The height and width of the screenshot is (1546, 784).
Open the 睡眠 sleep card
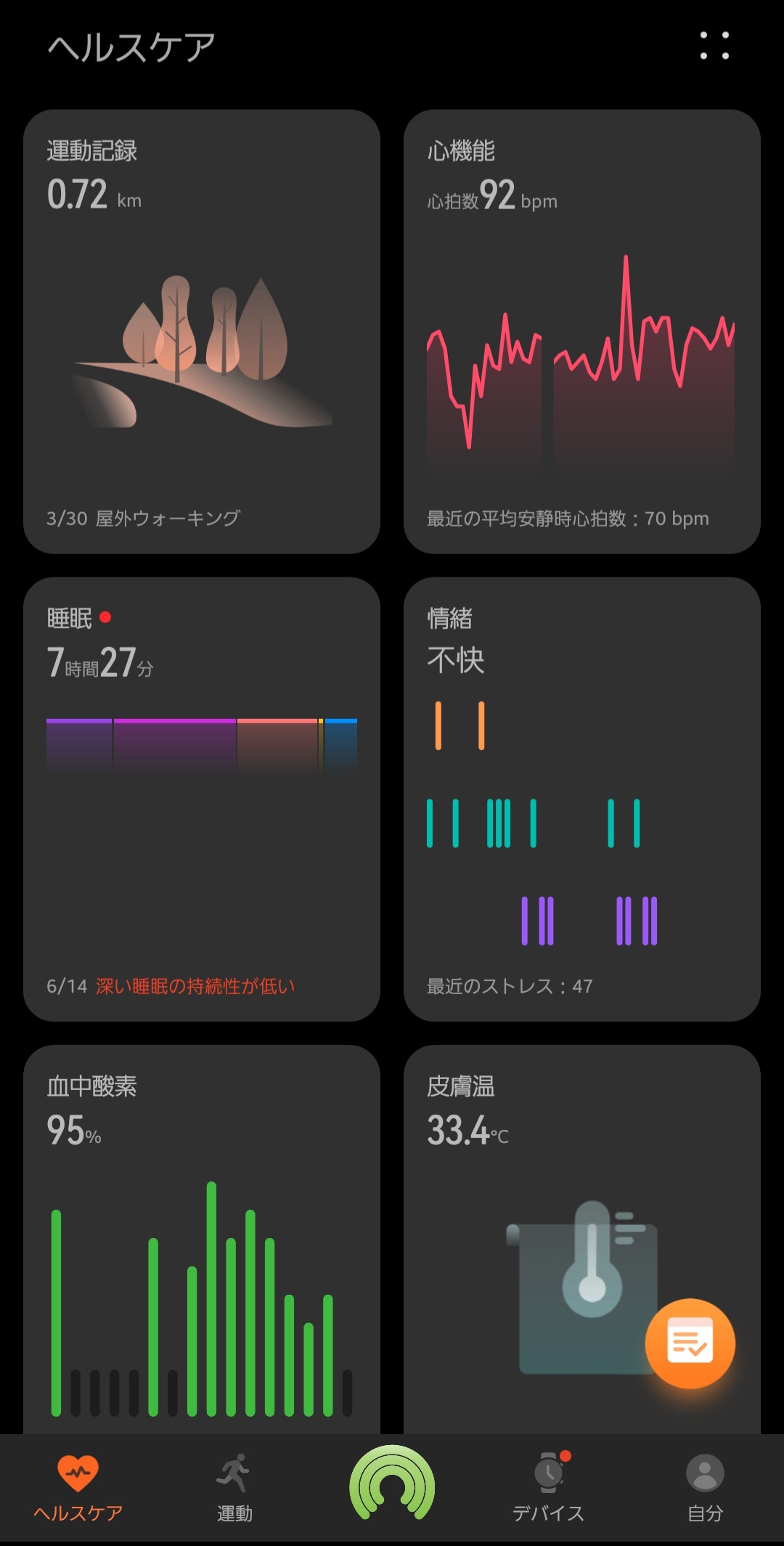tap(202, 799)
